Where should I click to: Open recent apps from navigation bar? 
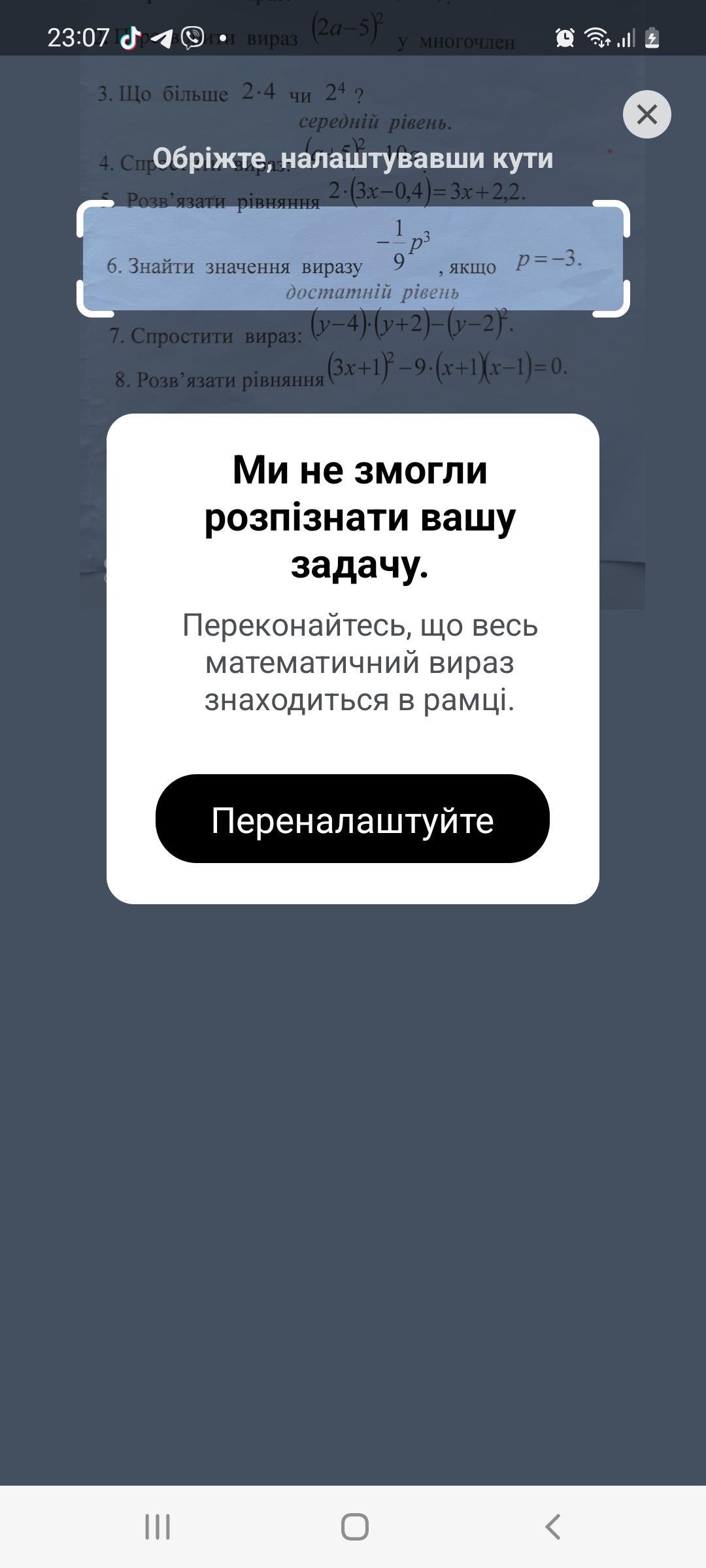(158, 1527)
